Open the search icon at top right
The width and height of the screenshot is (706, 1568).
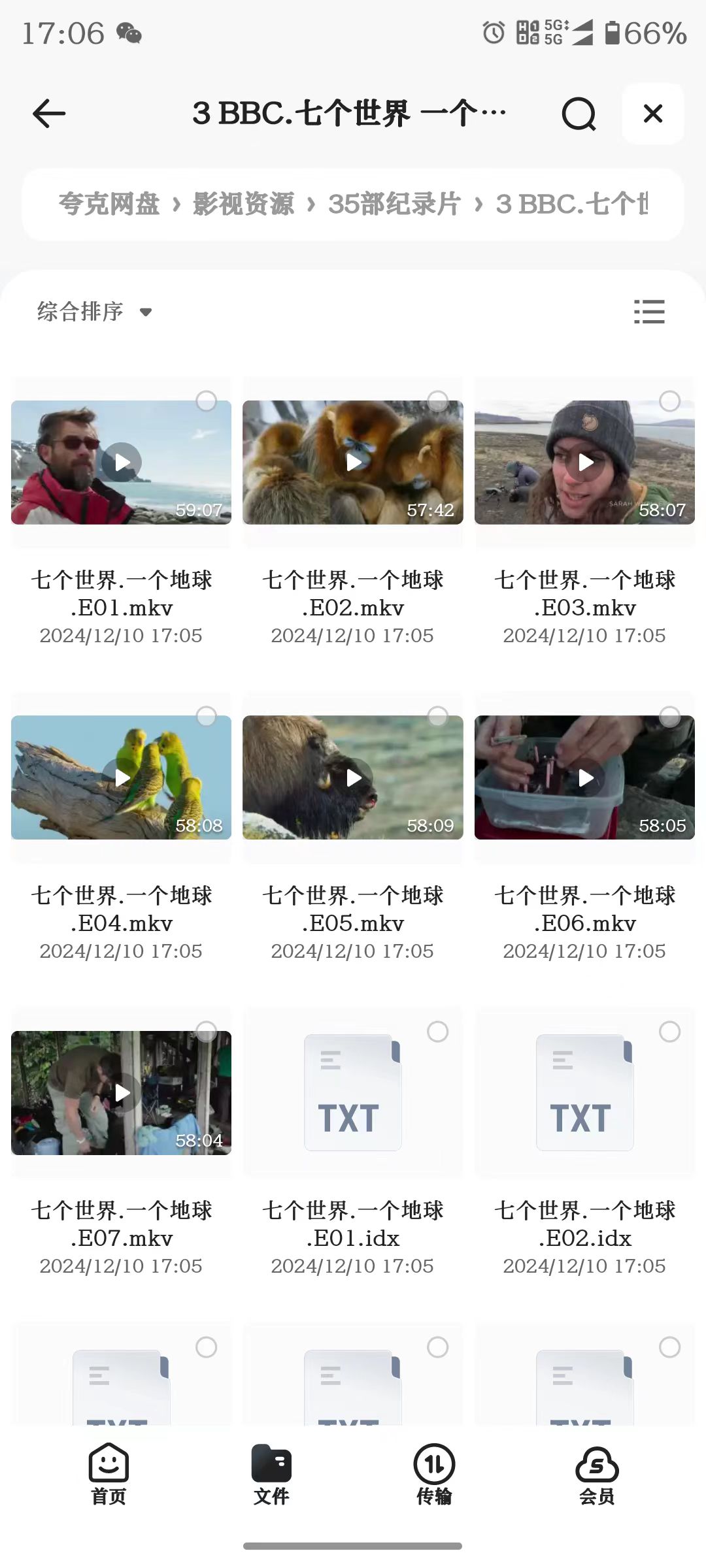coord(579,113)
